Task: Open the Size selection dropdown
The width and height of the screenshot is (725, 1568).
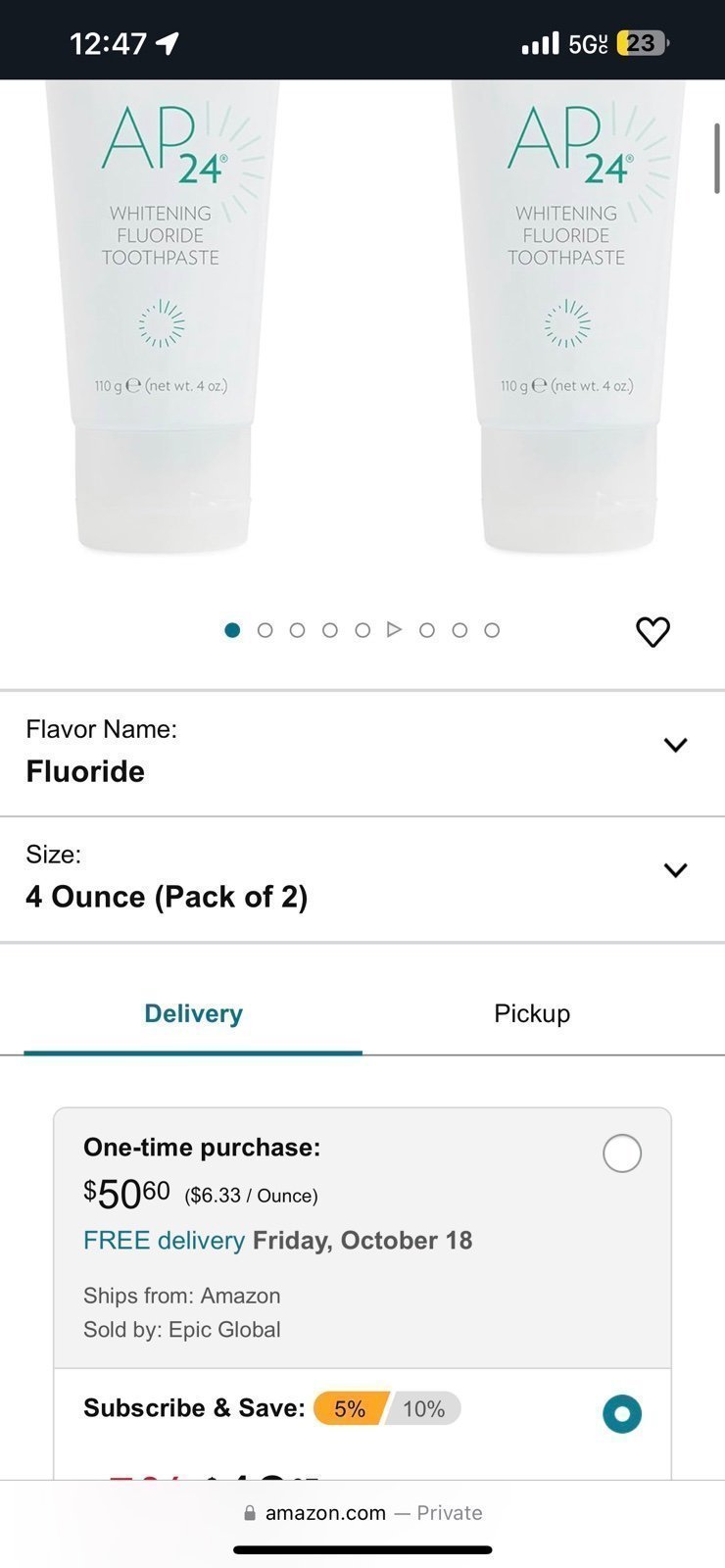Action: pyautogui.click(x=675, y=870)
